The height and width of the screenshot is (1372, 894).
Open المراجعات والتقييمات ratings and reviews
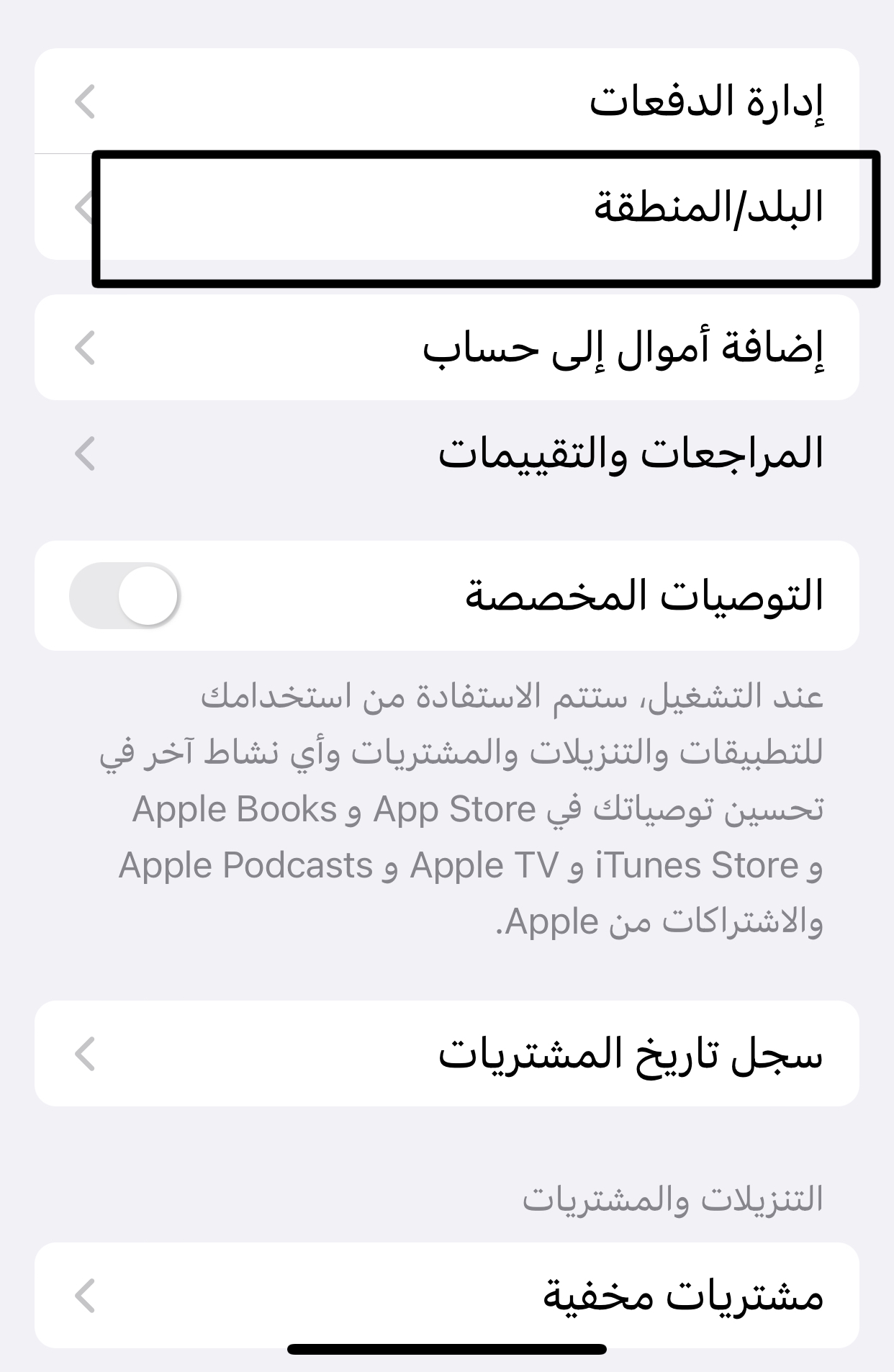click(x=446, y=454)
